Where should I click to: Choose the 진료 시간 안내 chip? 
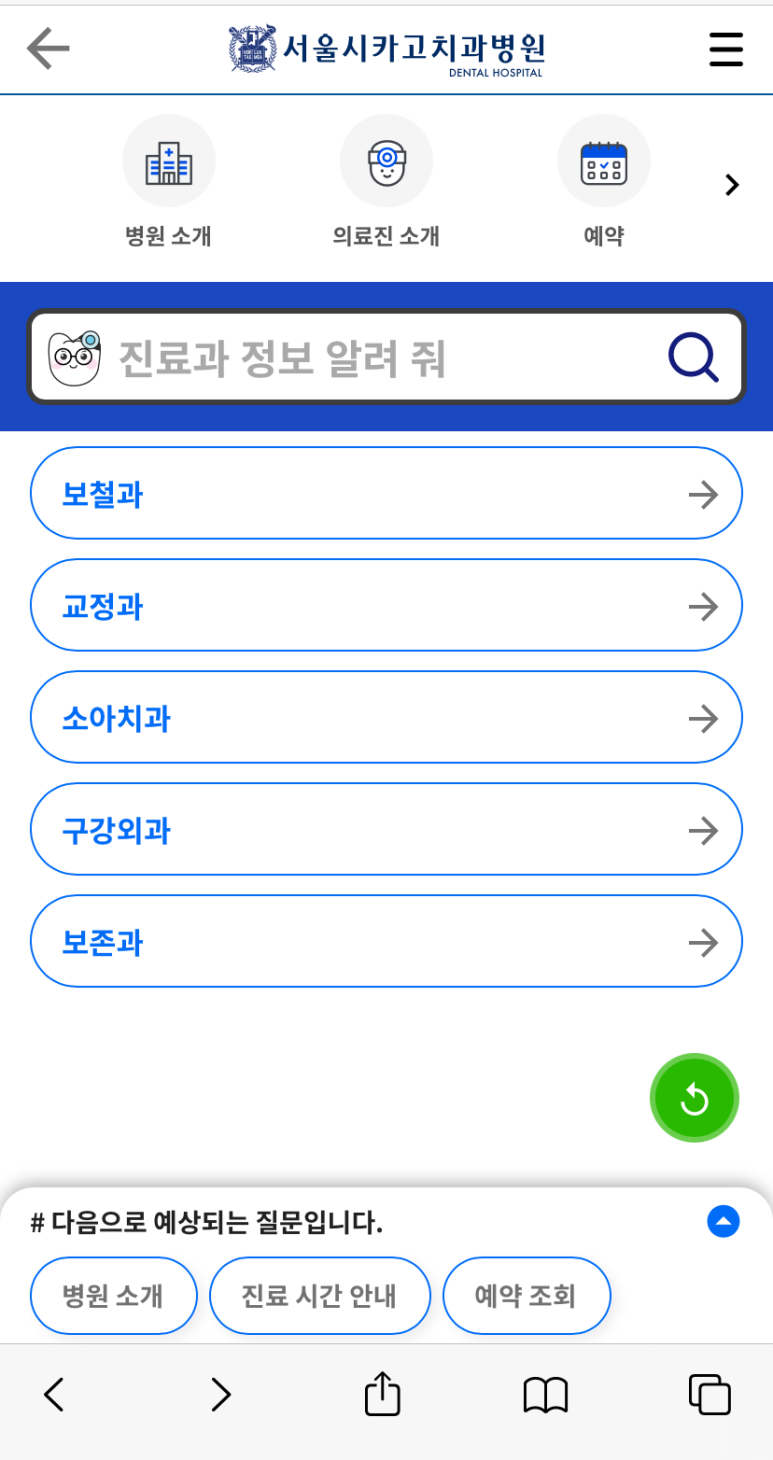[x=319, y=1296]
